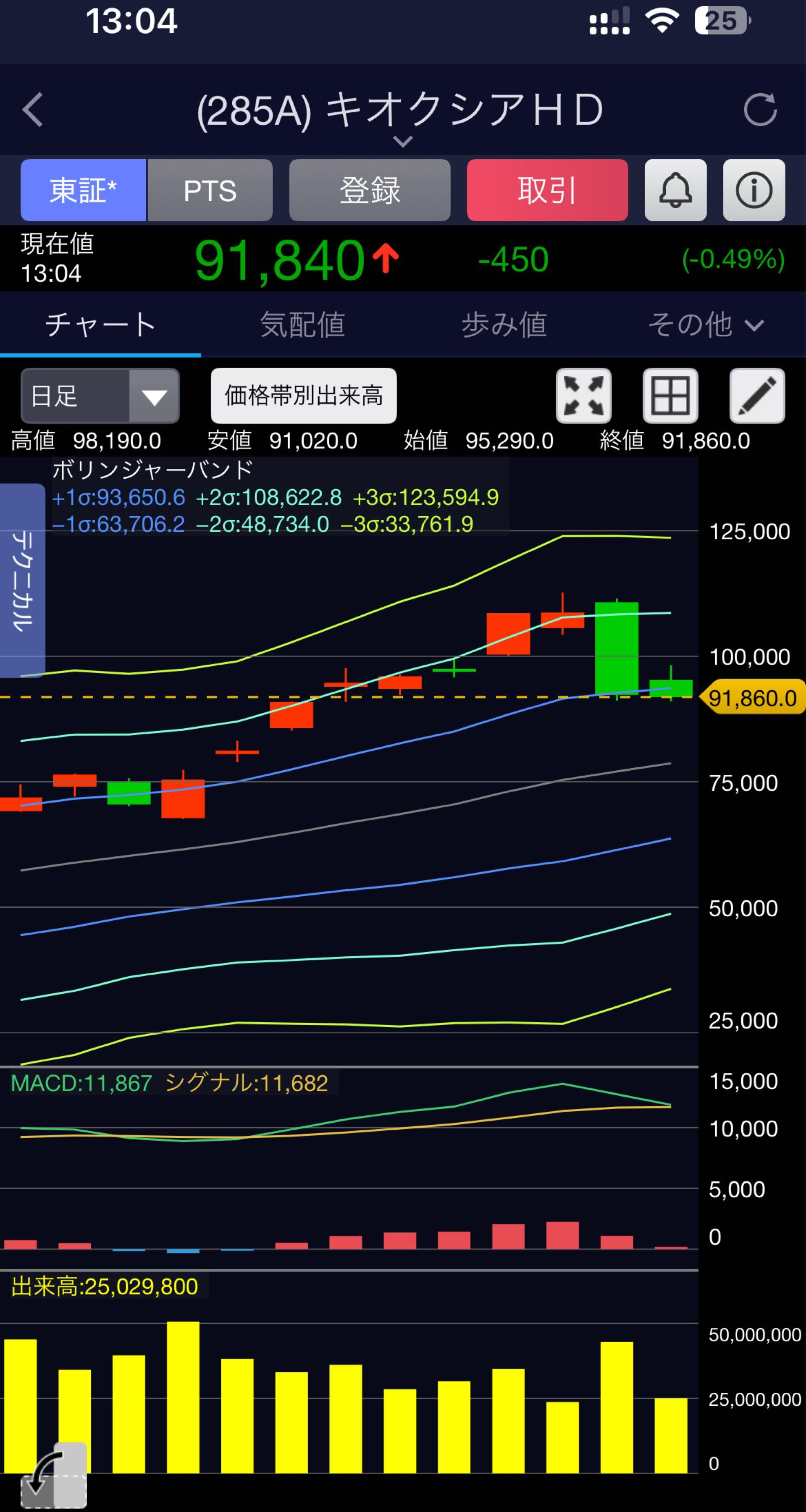Switch to the PTS market
806x1512 pixels.
point(210,190)
